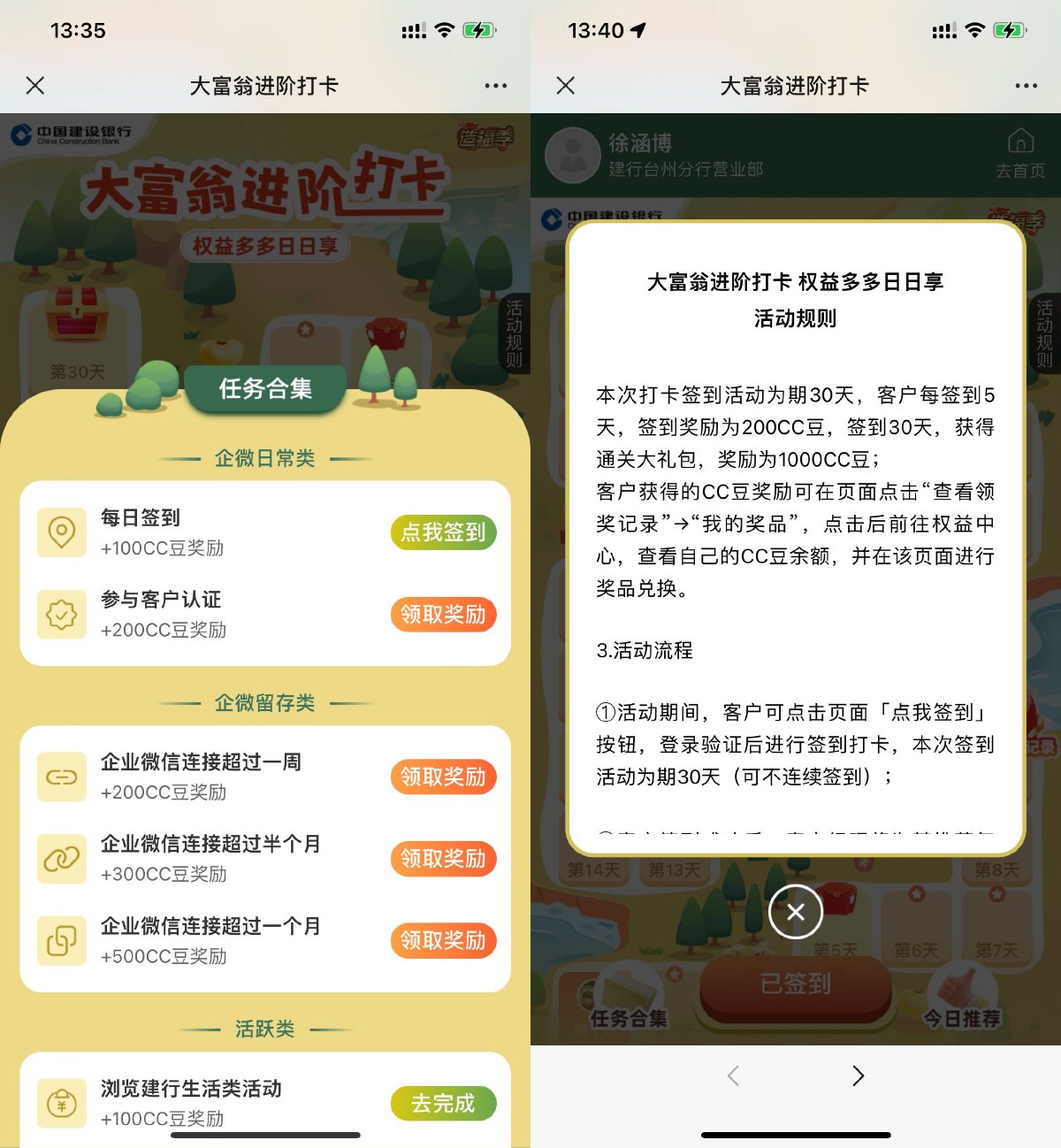The height and width of the screenshot is (1148, 1061).
Task: Dismiss the rules popup via its circular close button
Action: [x=794, y=912]
